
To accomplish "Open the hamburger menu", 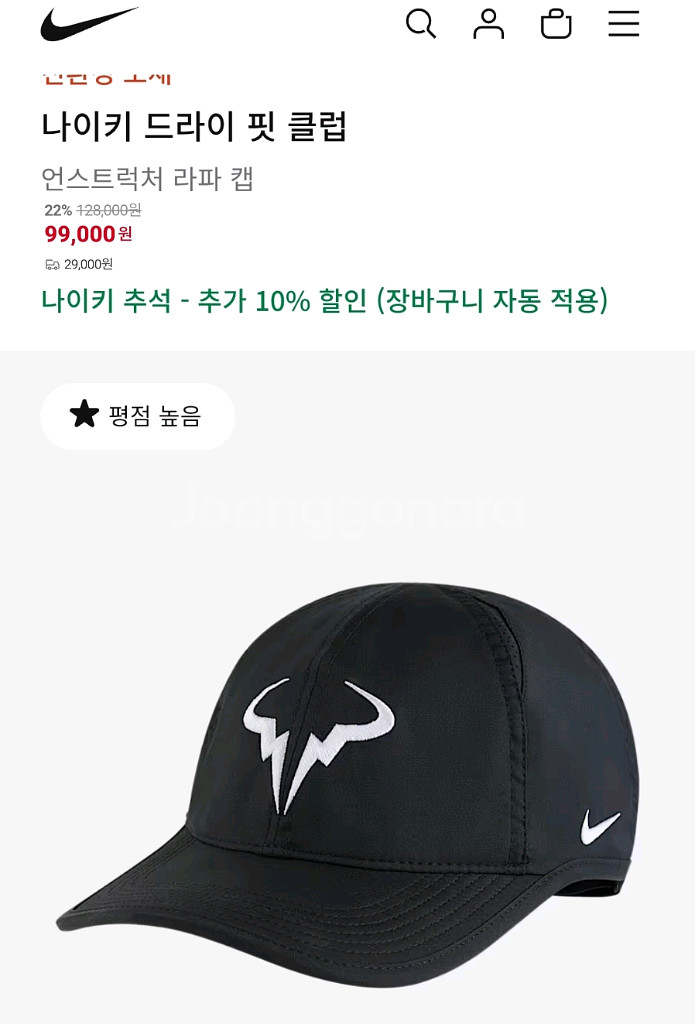I will (x=623, y=23).
